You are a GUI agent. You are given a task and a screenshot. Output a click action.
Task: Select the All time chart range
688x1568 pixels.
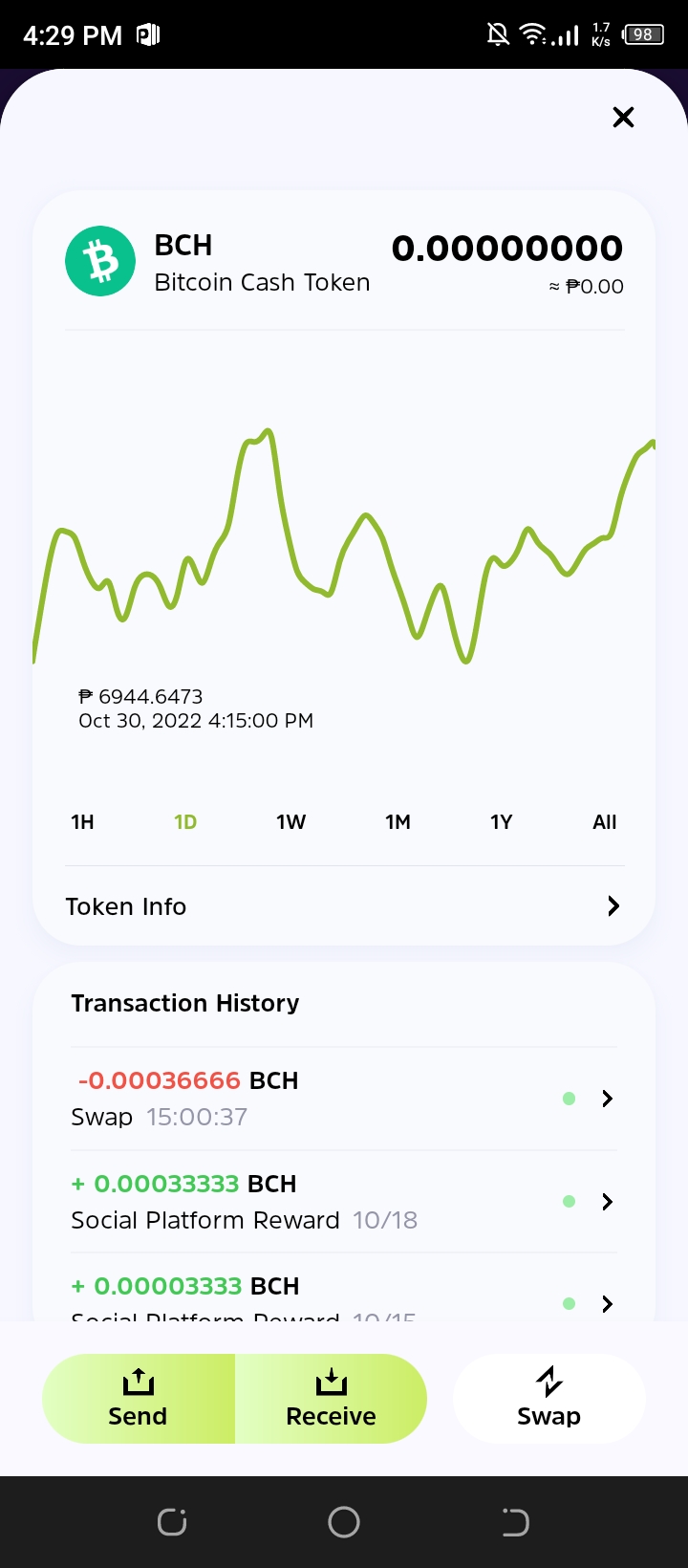604,822
